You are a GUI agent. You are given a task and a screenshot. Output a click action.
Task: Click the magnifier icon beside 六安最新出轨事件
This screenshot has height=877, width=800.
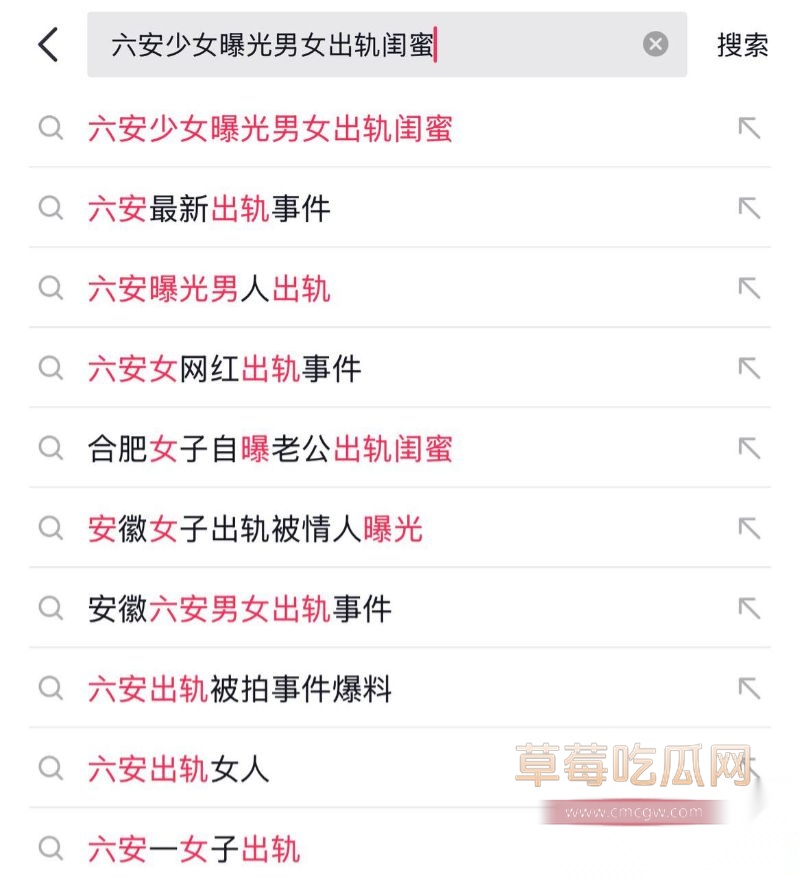[50, 209]
